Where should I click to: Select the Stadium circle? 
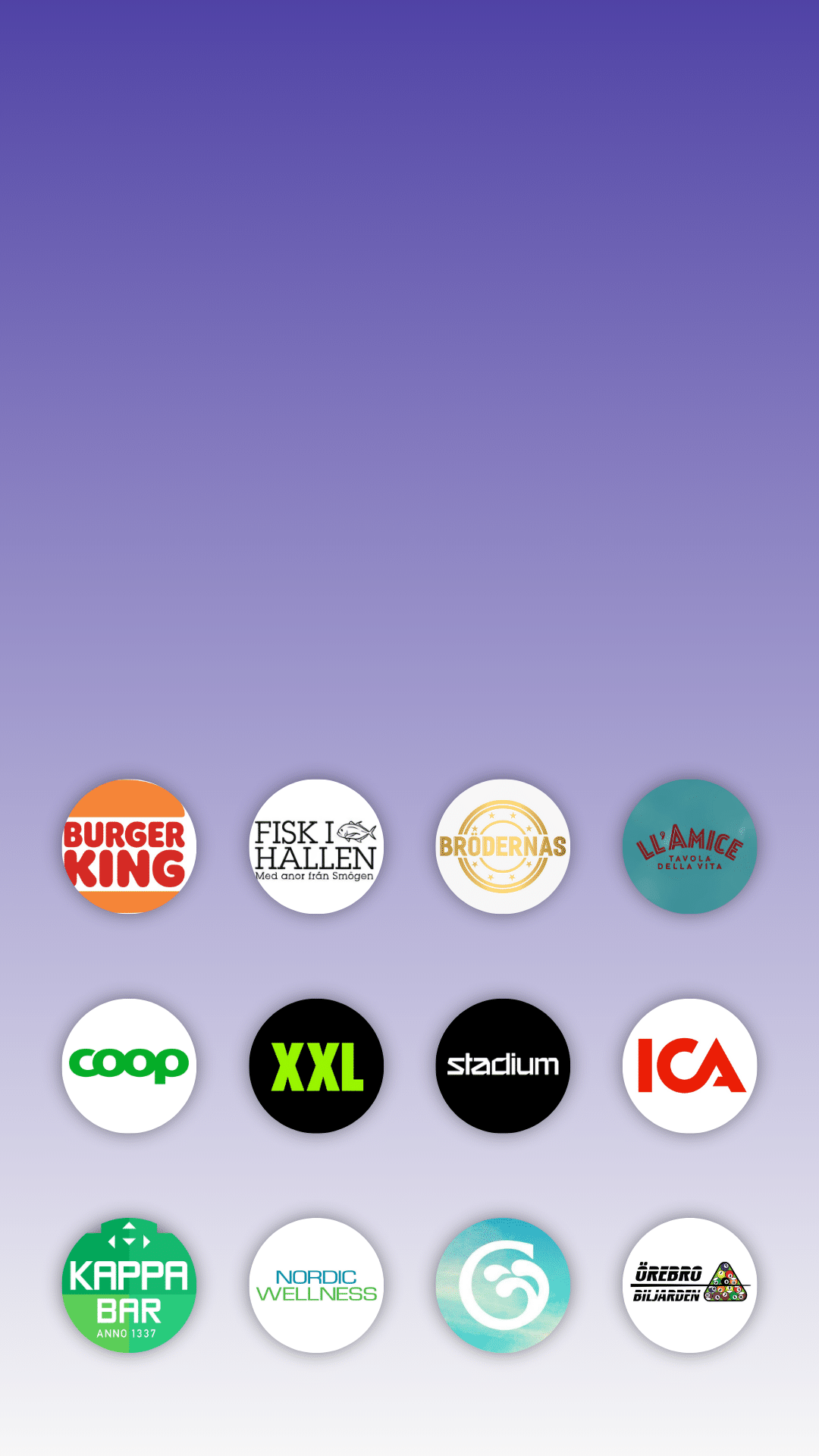pyautogui.click(x=503, y=1065)
